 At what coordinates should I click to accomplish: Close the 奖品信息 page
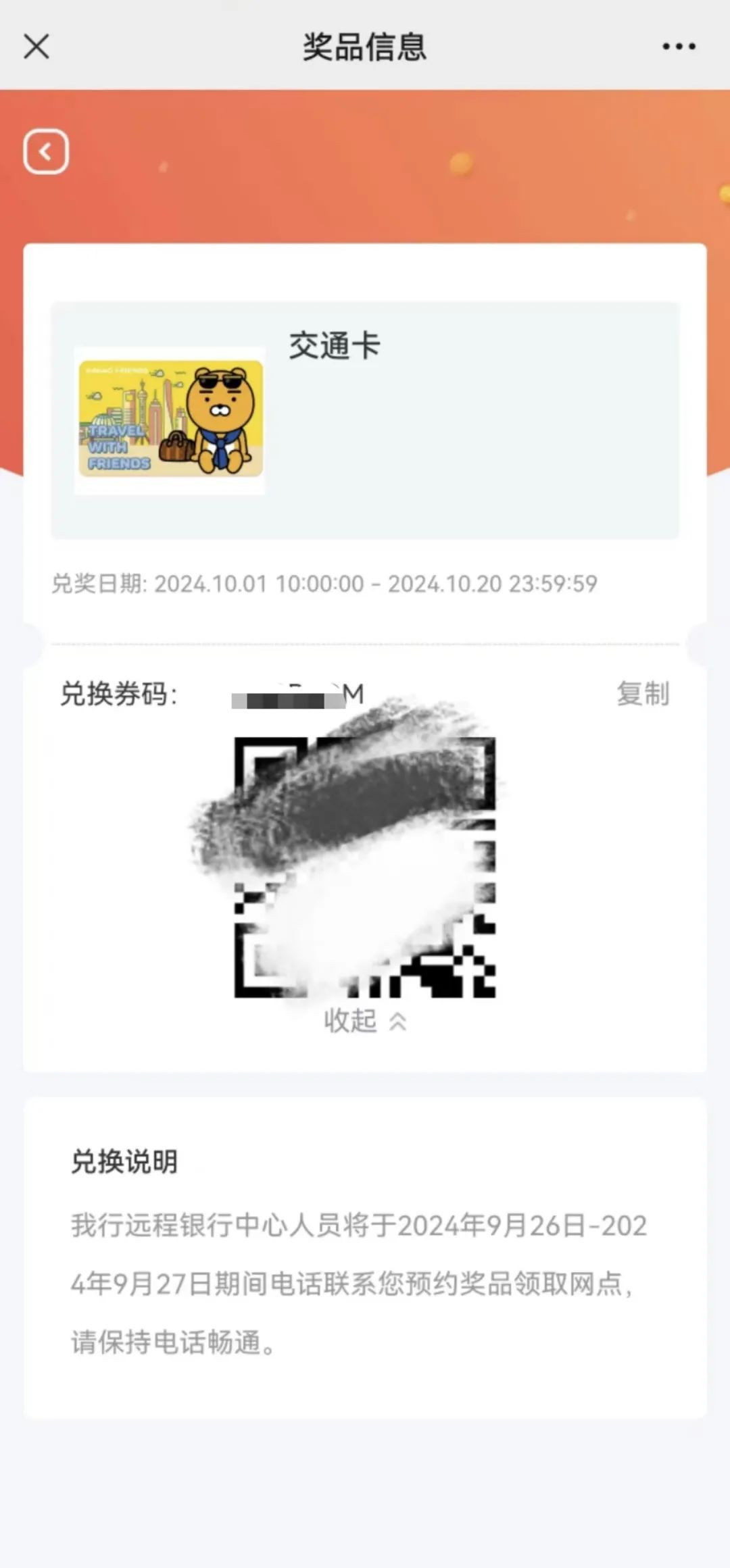(36, 47)
